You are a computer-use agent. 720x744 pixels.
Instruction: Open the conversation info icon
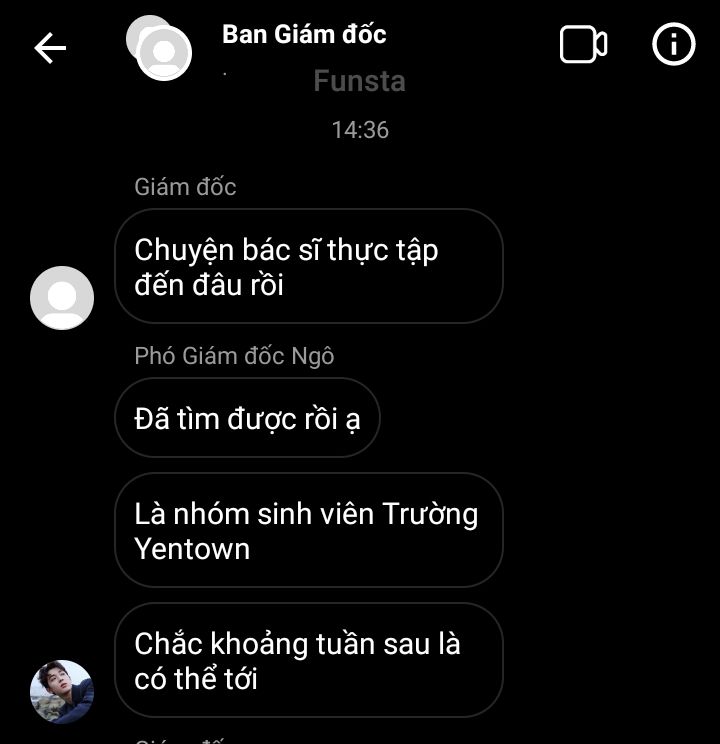tap(673, 45)
